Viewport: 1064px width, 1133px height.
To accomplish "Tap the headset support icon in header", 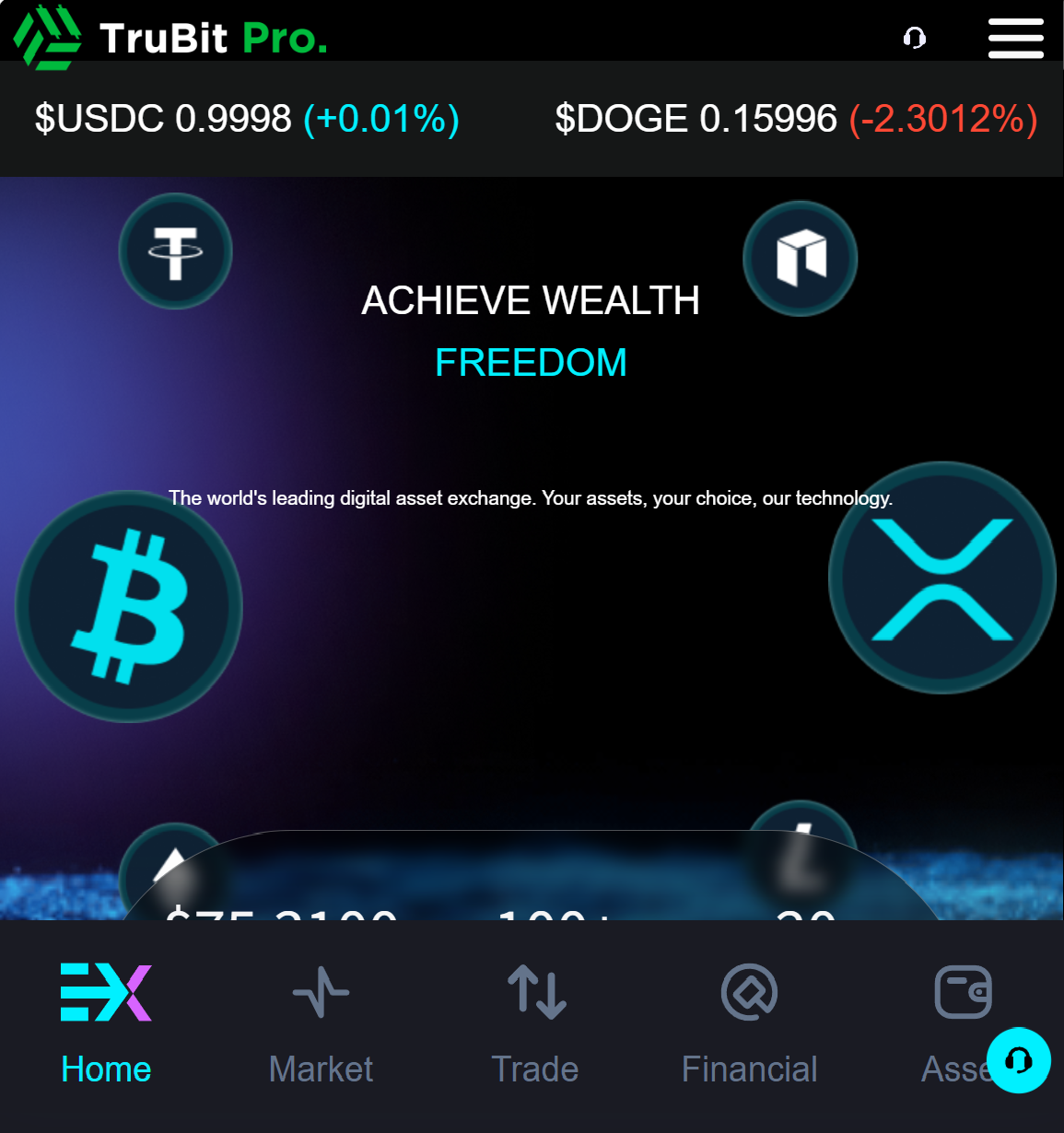I will (914, 38).
